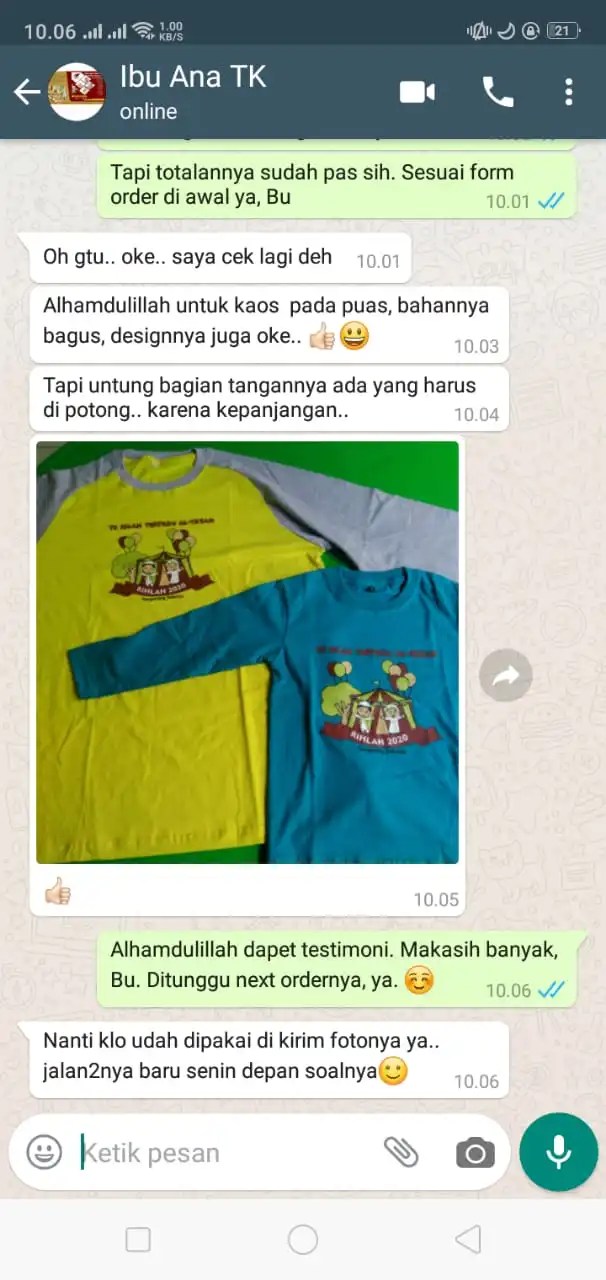The image size is (606, 1280).
Task: Attach a file with the paperclip
Action: (x=401, y=1152)
